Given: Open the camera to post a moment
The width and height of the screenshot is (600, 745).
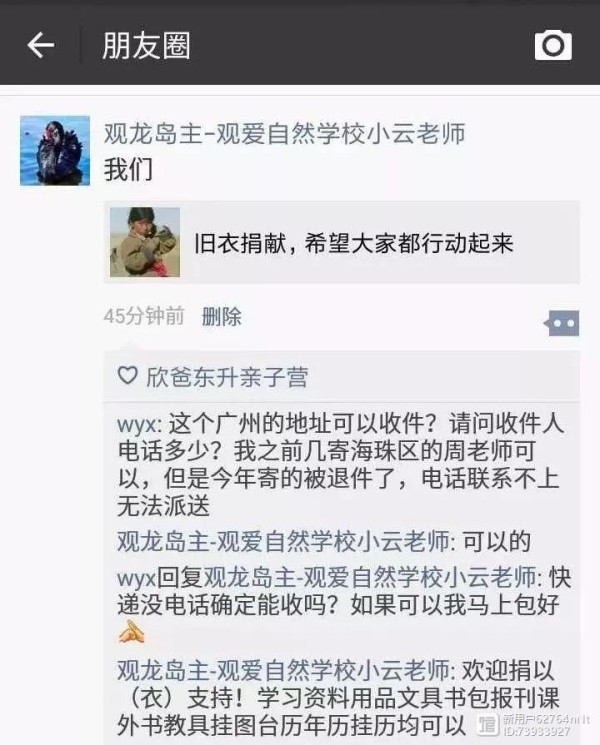Looking at the screenshot, I should [x=553, y=45].
